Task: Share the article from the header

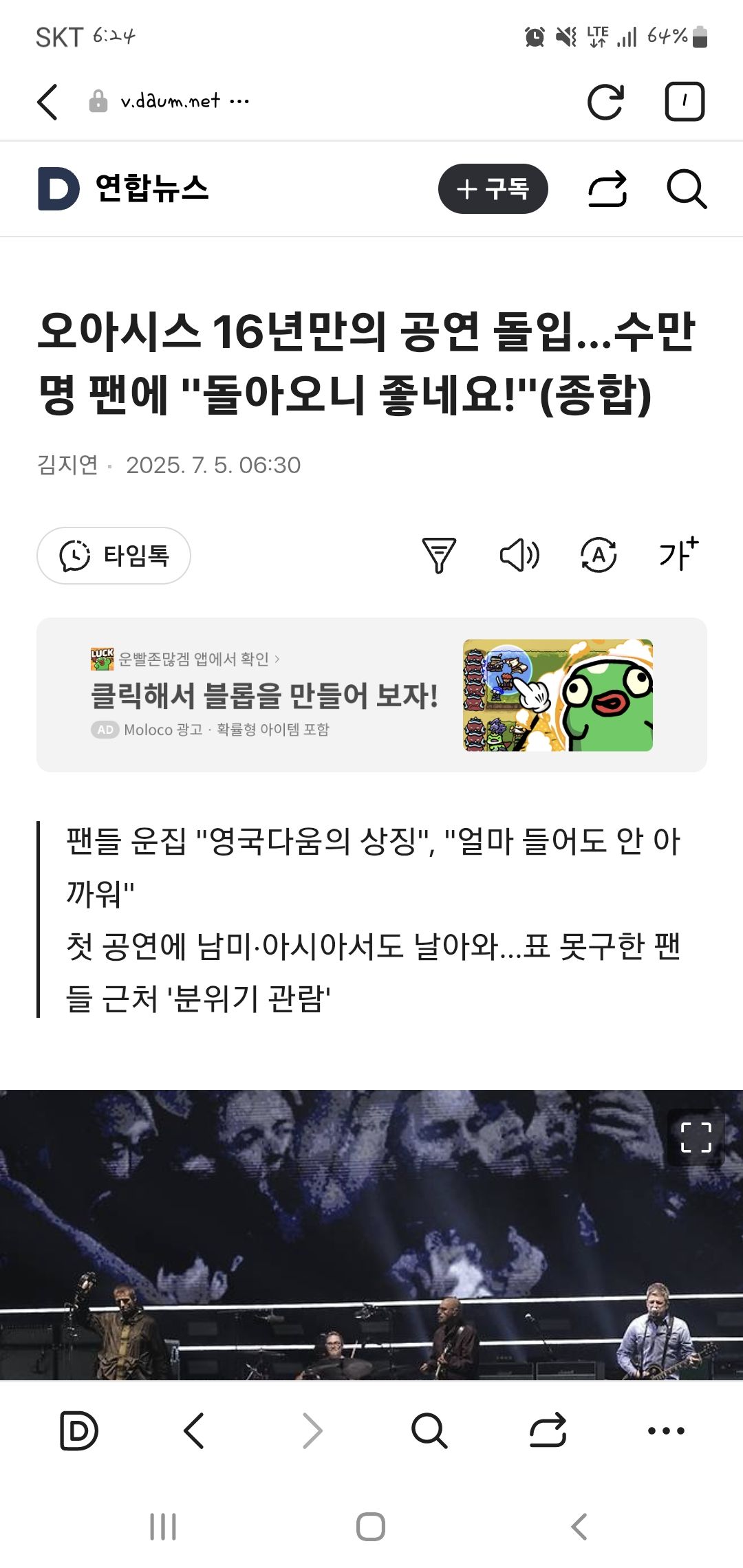Action: click(x=607, y=189)
